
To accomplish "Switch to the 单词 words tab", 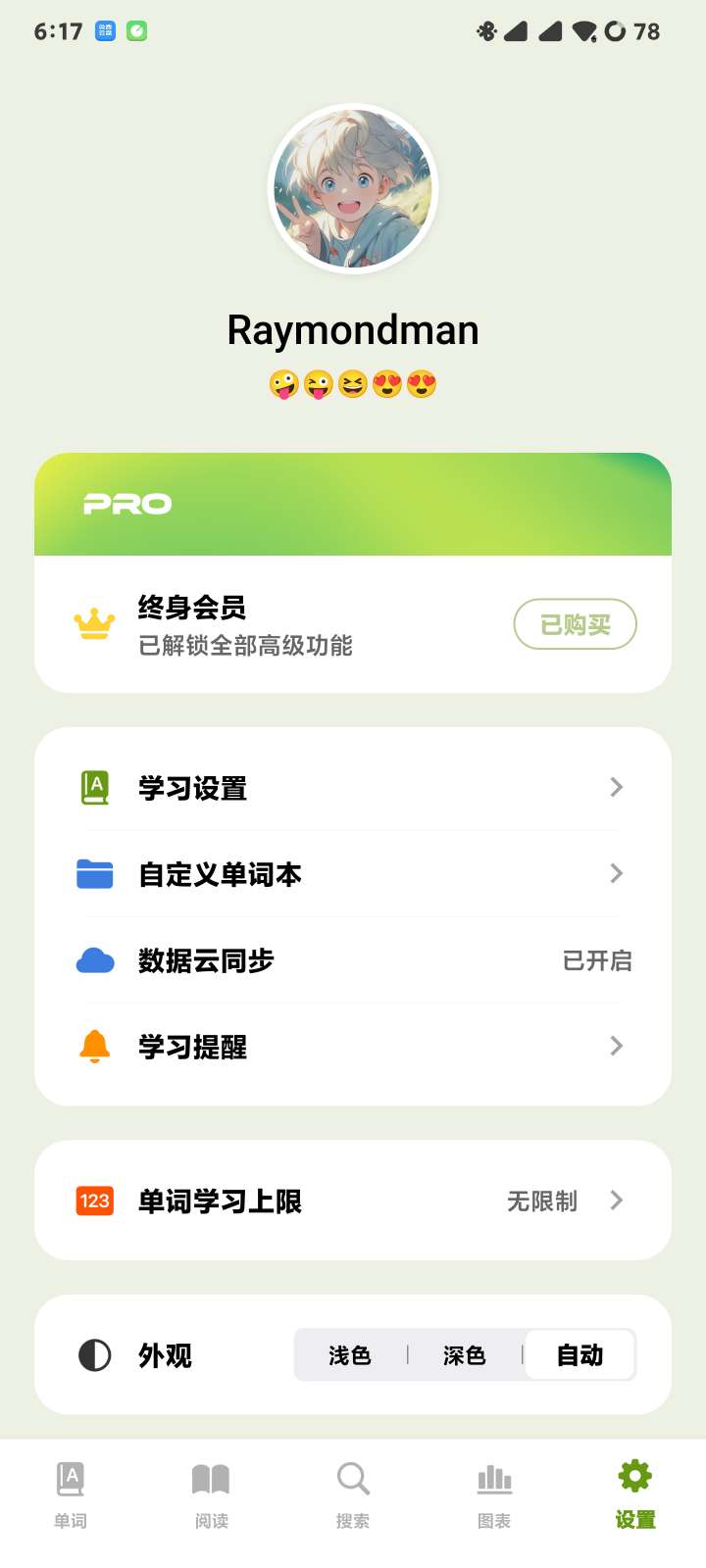I will tap(71, 1494).
